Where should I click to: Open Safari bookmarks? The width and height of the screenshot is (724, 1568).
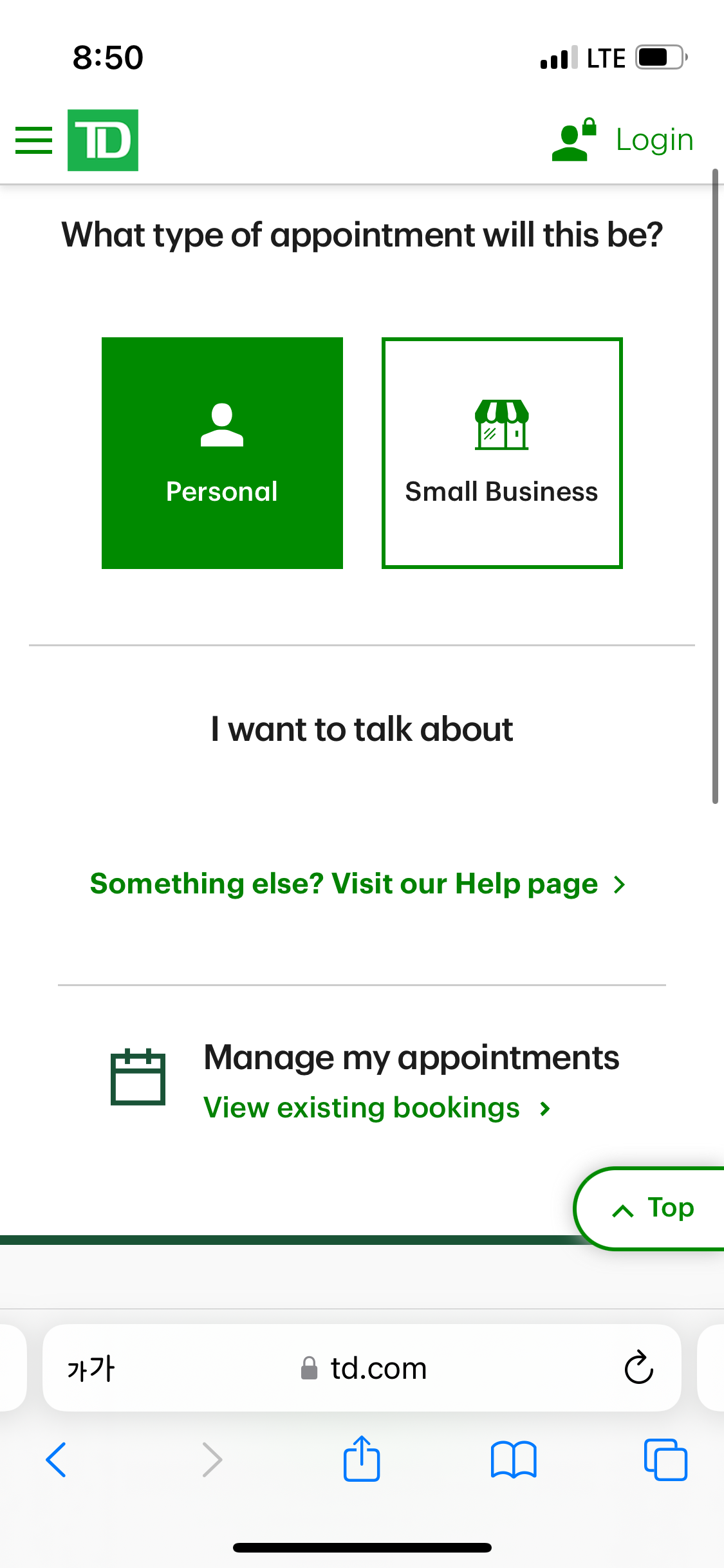tap(514, 1459)
